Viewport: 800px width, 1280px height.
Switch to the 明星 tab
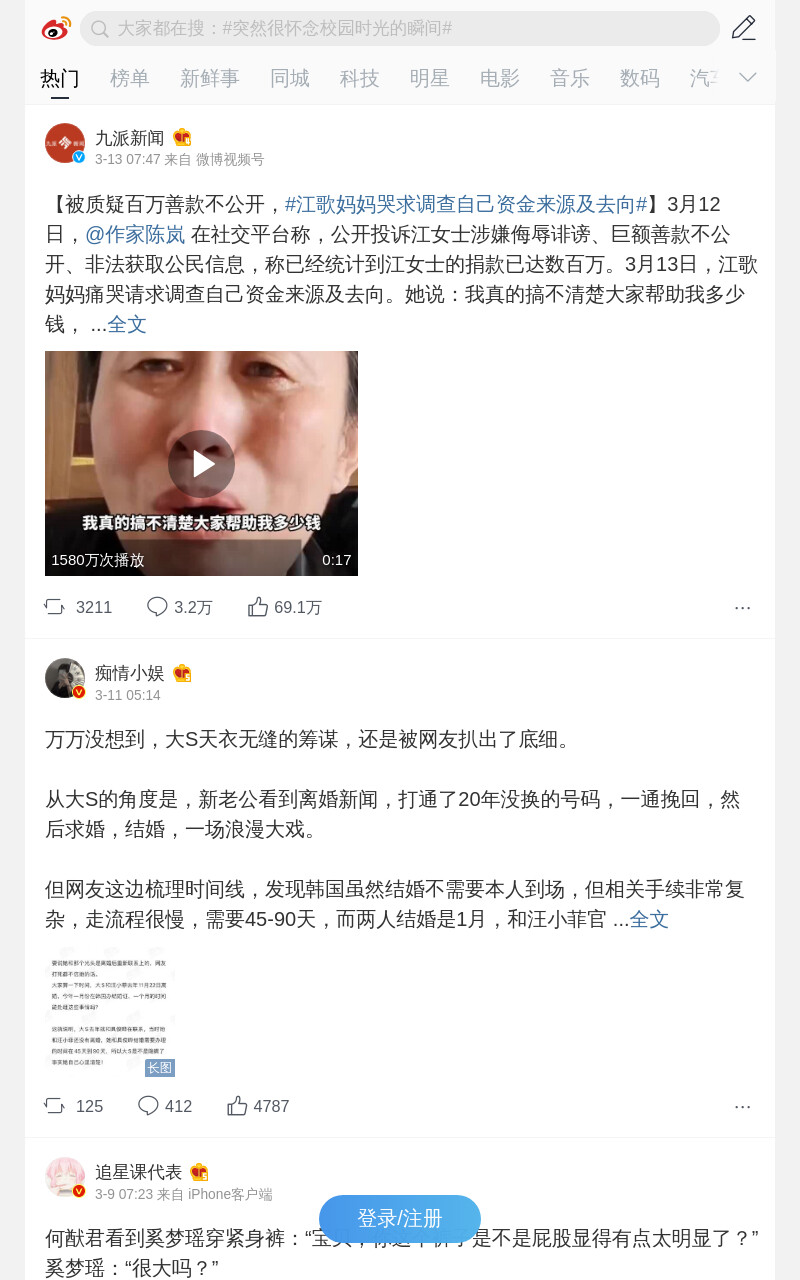(430, 78)
